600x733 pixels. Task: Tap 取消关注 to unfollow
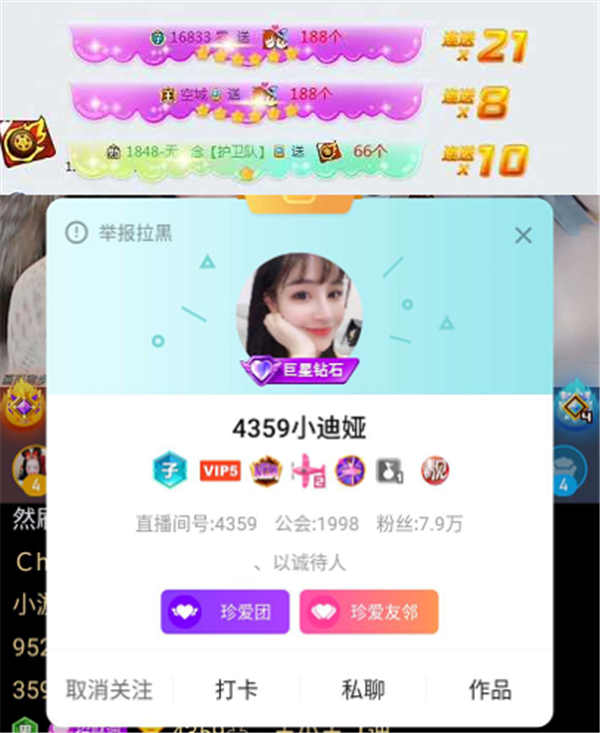(109, 689)
